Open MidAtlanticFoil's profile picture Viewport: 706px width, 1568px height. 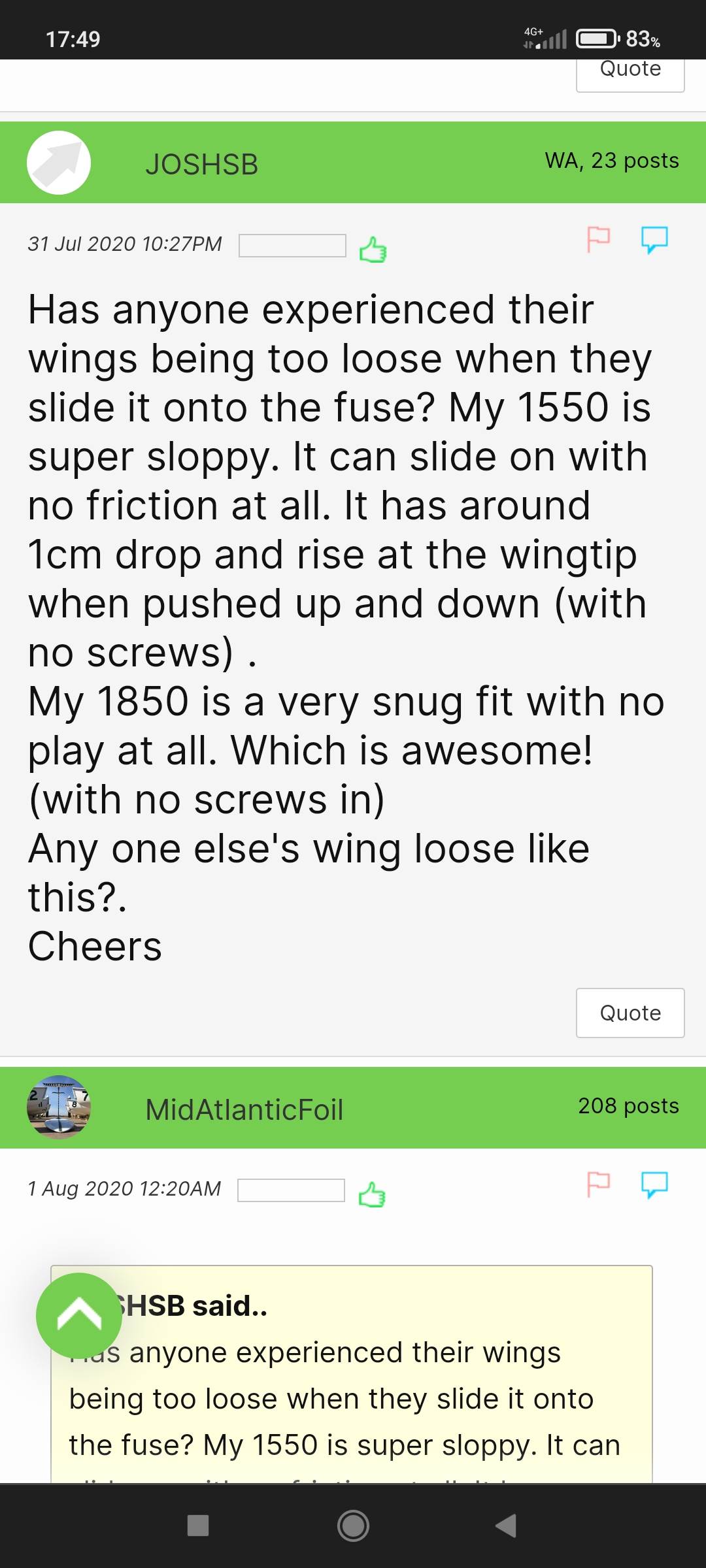tap(59, 1107)
